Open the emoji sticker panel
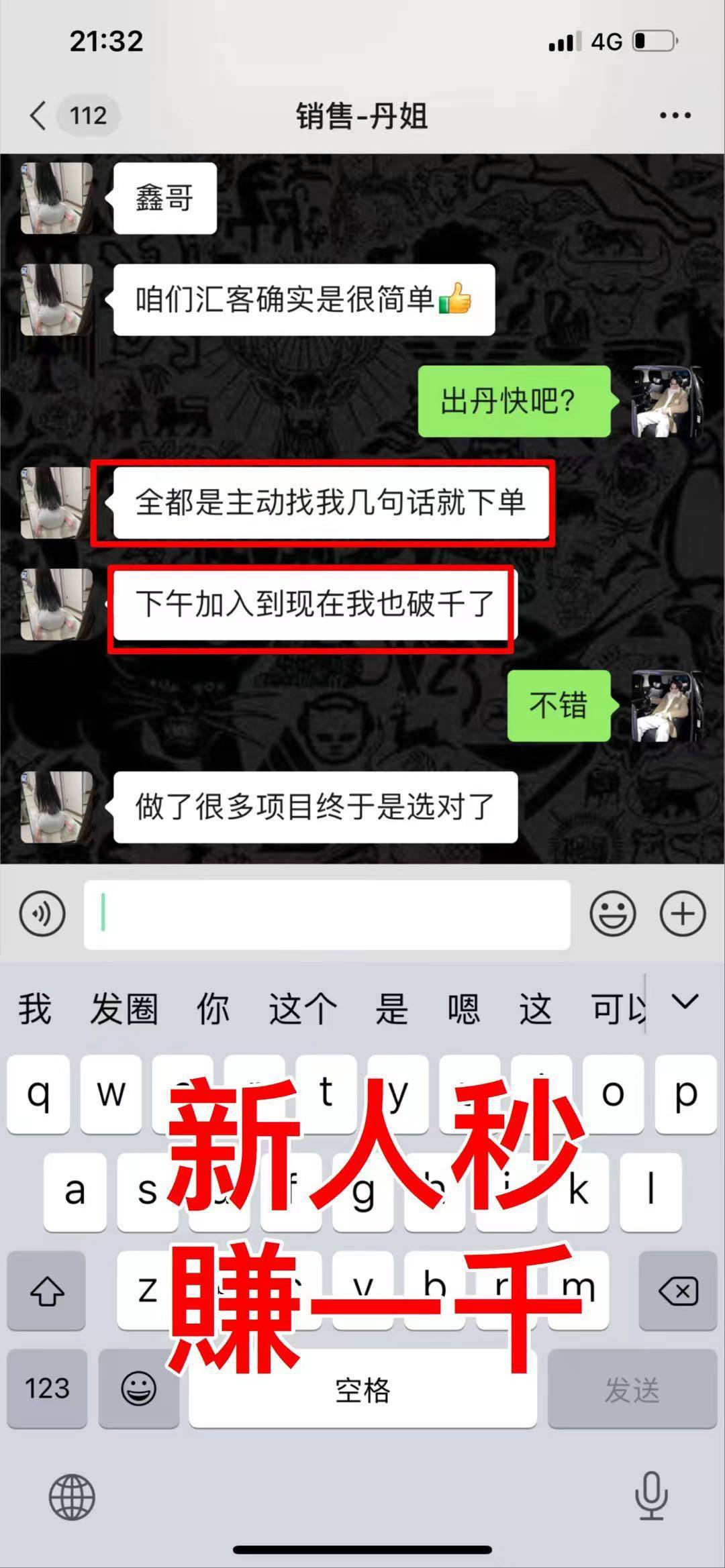 coord(612,913)
